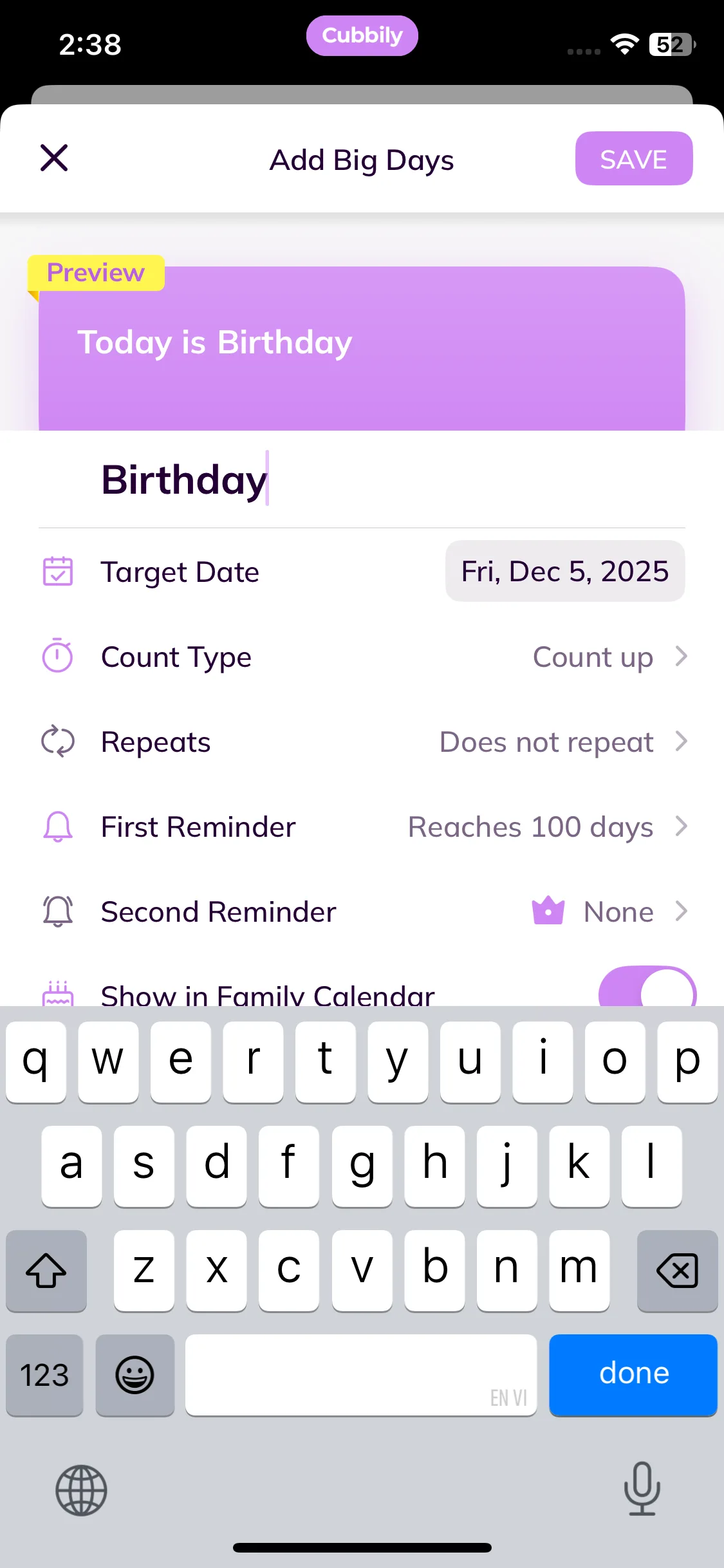Tap done on the keyboard
The width and height of the screenshot is (724, 1568).
(633, 1374)
